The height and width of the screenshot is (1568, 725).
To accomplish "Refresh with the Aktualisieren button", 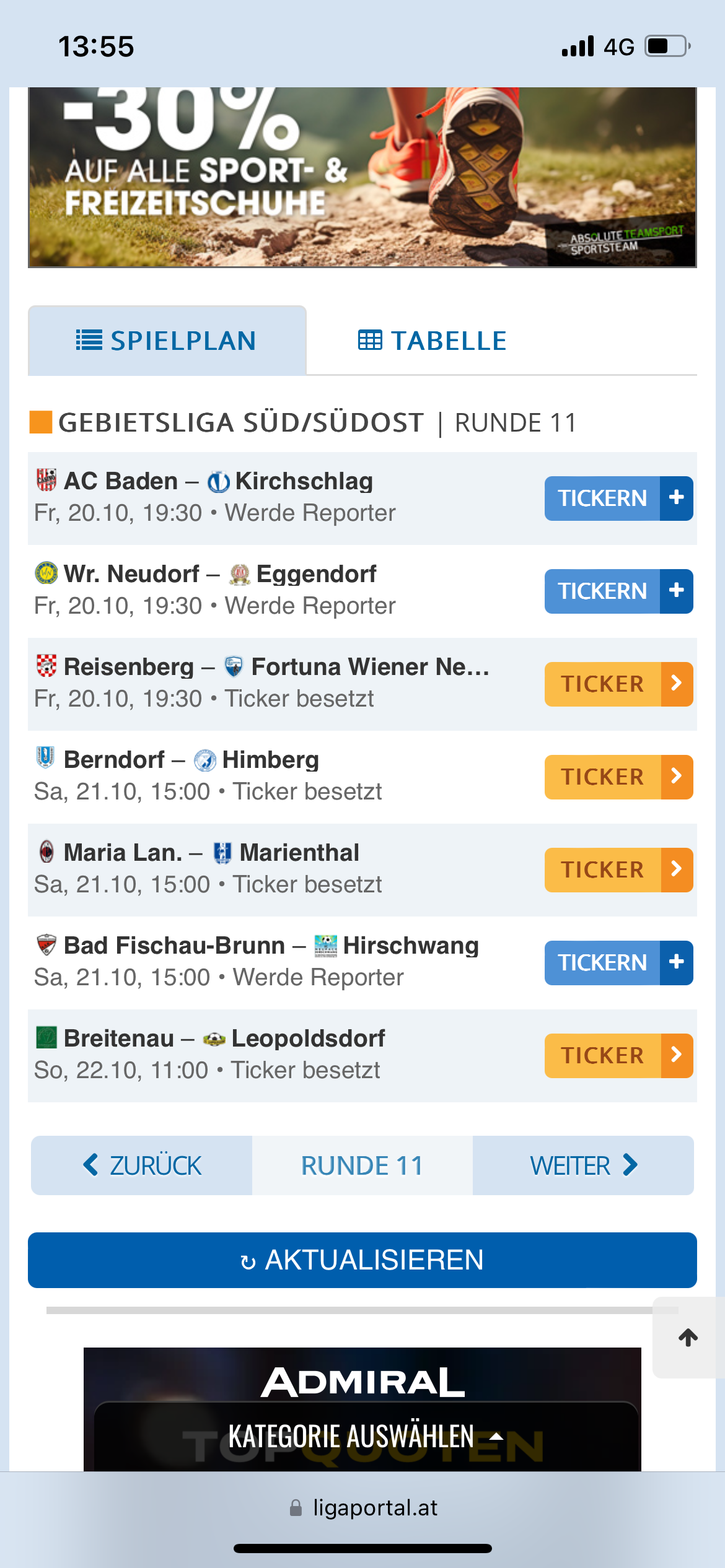I will 362,1260.
